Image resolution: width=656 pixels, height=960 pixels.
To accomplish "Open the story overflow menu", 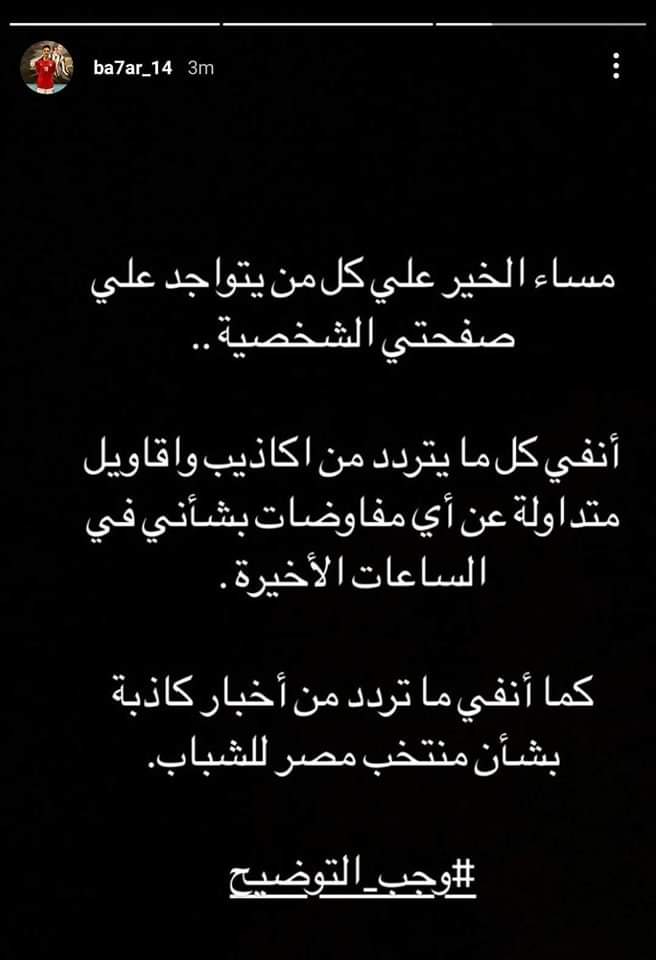I will (616, 67).
